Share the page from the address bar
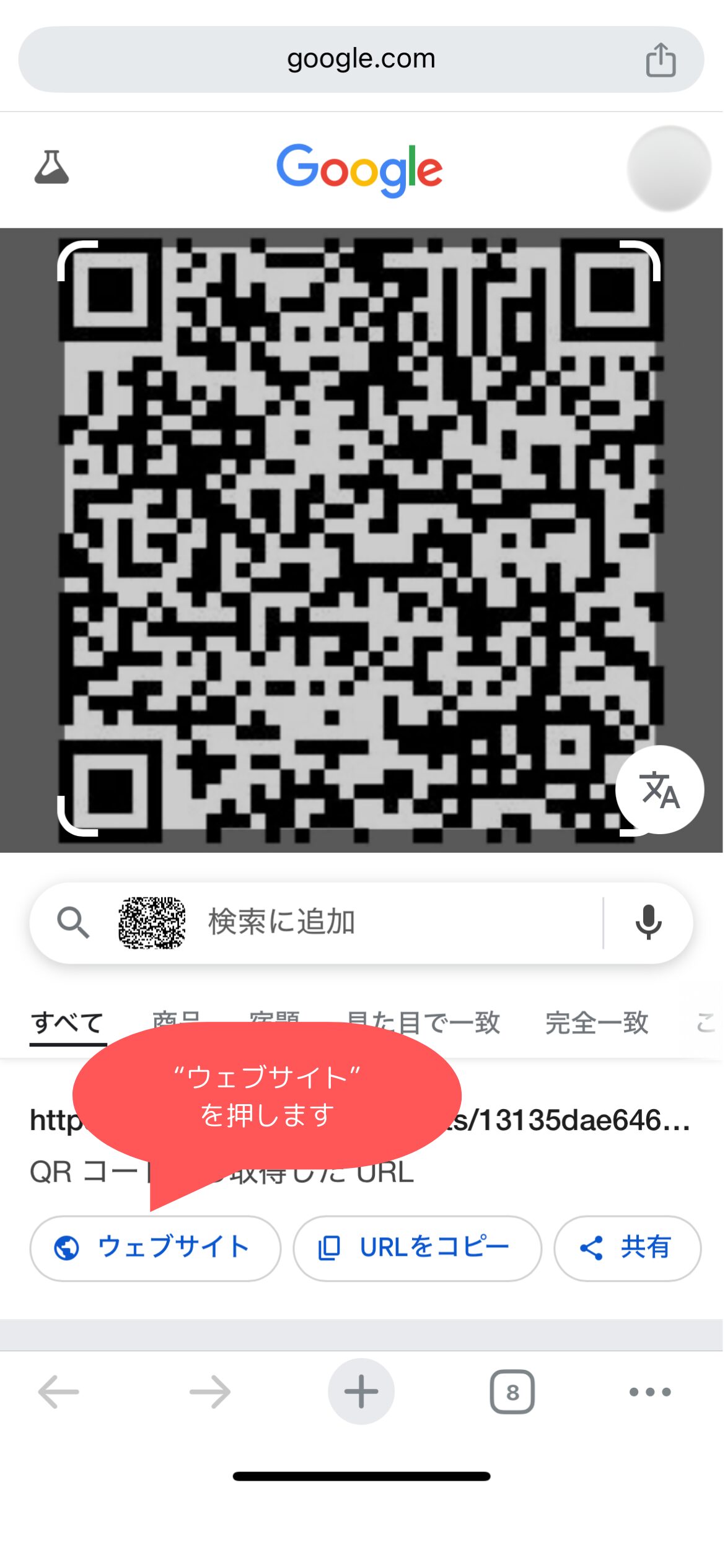The image size is (725, 1568). tap(661, 60)
